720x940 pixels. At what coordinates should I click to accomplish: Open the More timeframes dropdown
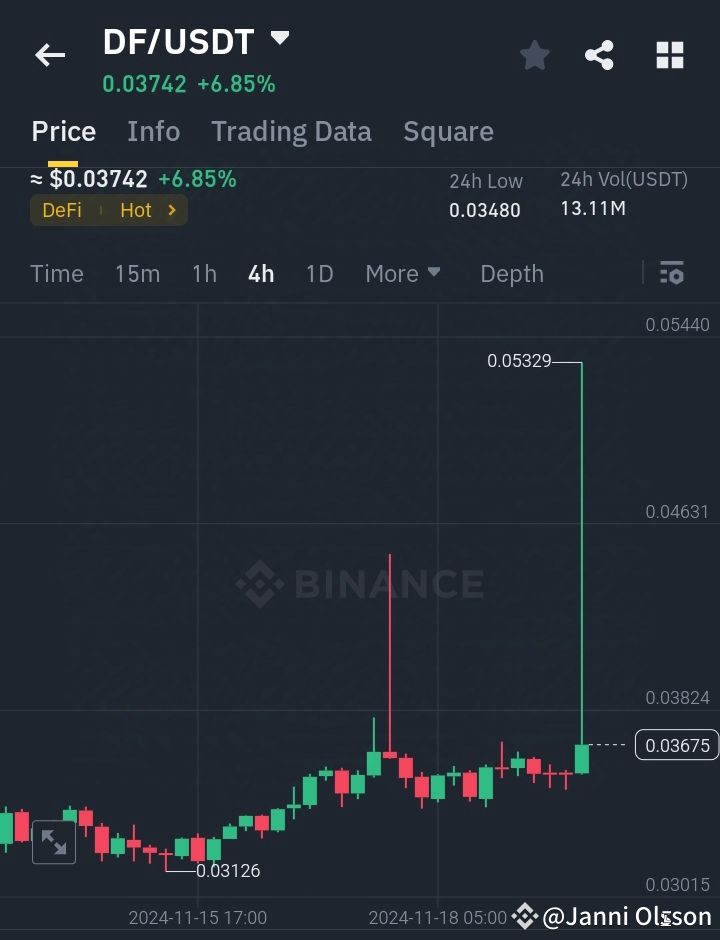[x=403, y=273]
